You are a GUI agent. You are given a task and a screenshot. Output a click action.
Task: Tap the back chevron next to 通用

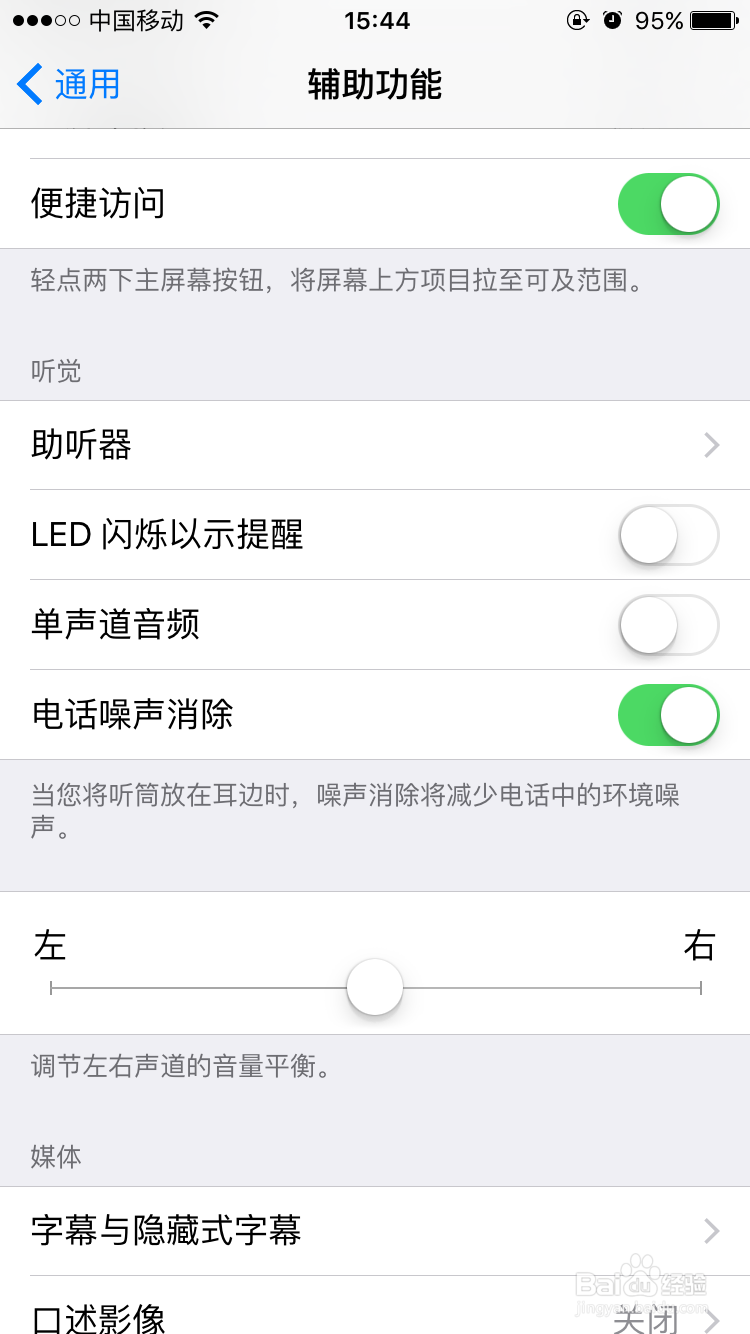click(x=26, y=85)
